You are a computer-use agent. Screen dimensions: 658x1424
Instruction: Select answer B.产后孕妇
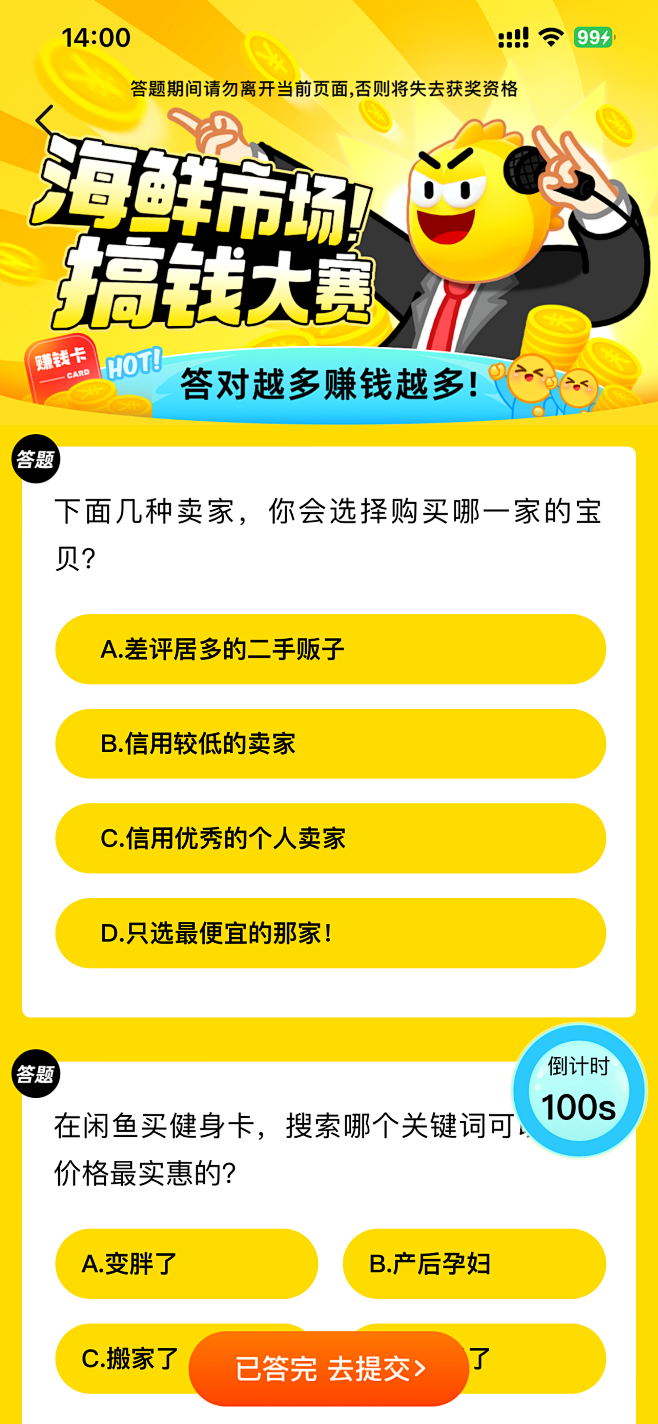[474, 1264]
